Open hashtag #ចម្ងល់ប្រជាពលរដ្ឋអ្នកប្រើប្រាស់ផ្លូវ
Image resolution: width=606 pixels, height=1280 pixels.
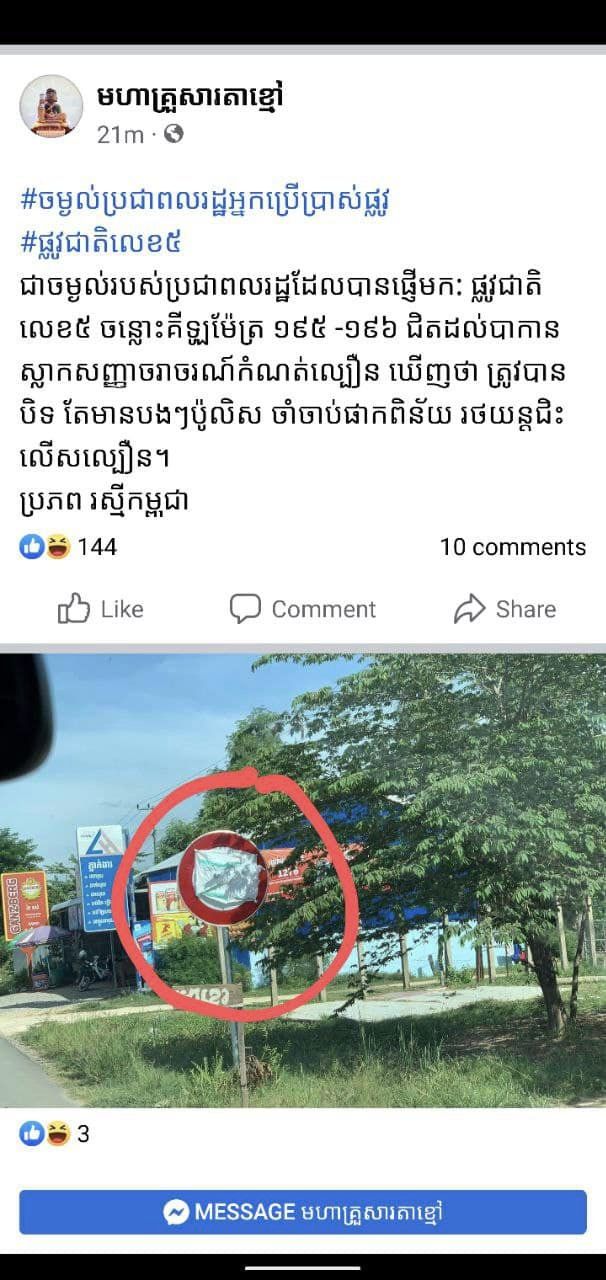205,202
